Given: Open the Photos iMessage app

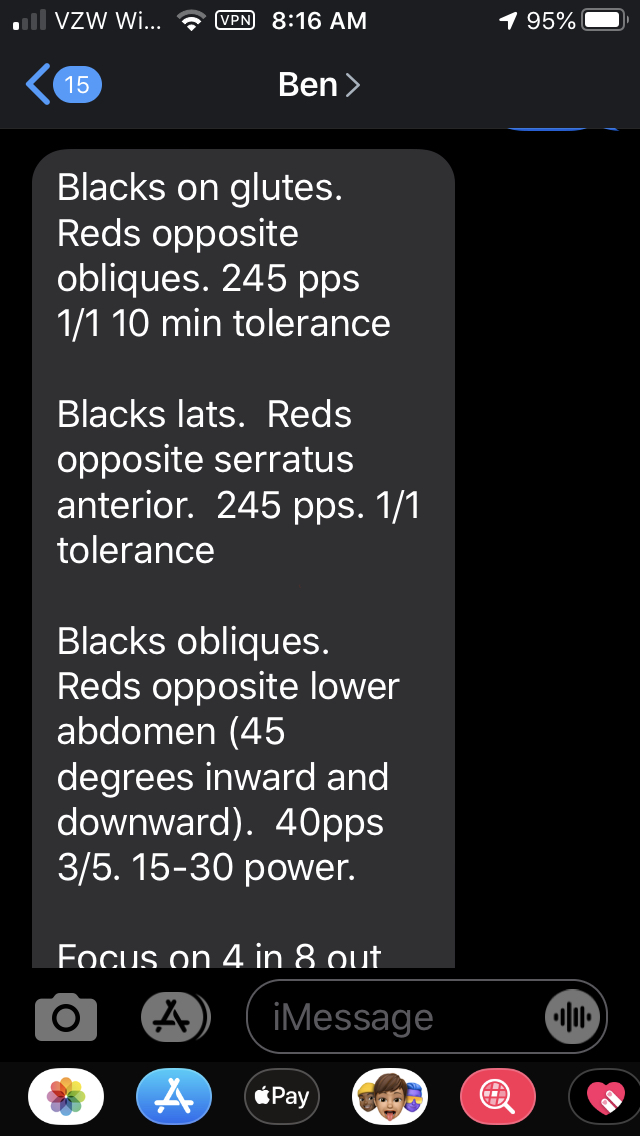Looking at the screenshot, I should [66, 1096].
